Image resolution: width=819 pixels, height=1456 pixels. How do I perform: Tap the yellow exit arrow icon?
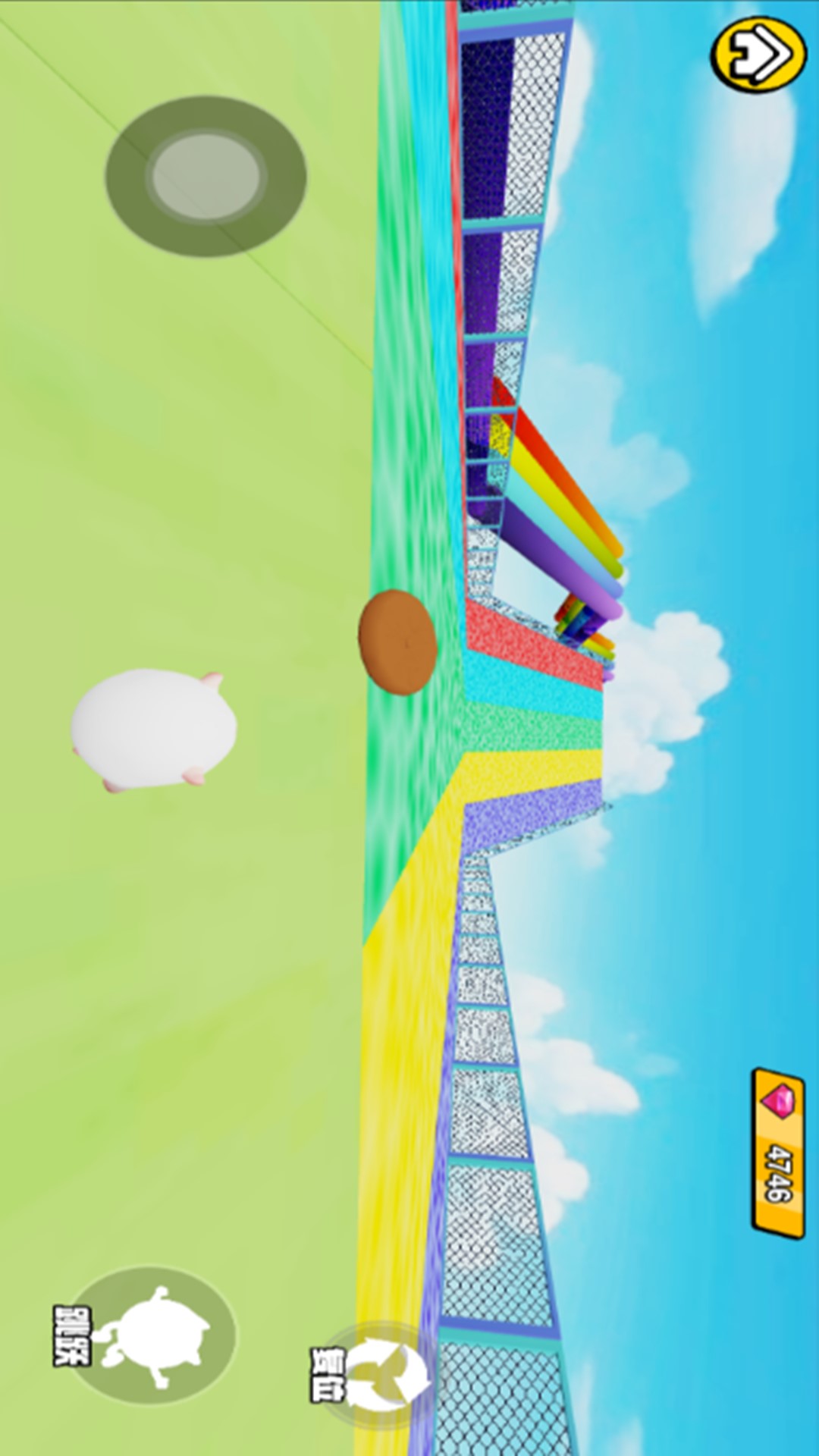(x=758, y=55)
